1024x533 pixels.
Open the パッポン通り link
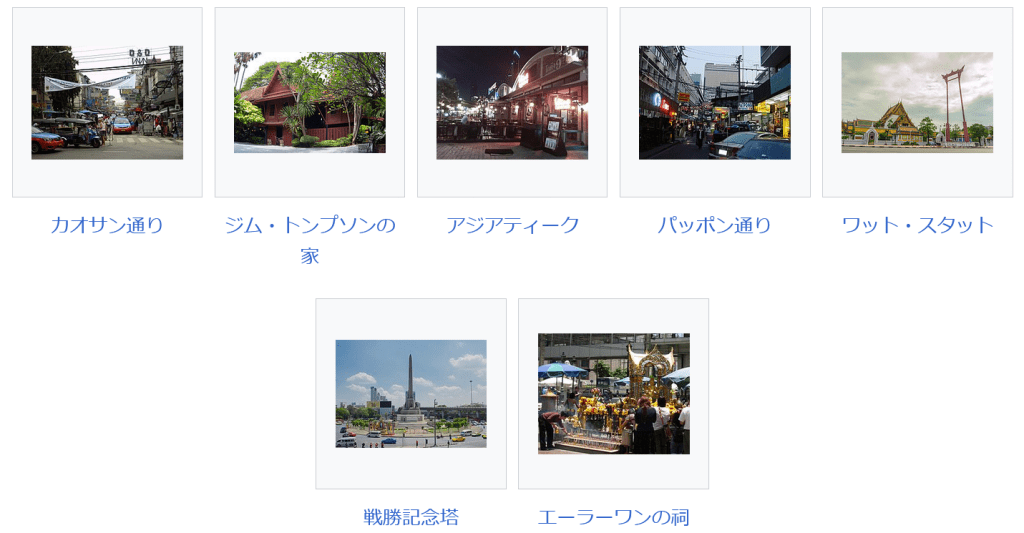[x=714, y=225]
